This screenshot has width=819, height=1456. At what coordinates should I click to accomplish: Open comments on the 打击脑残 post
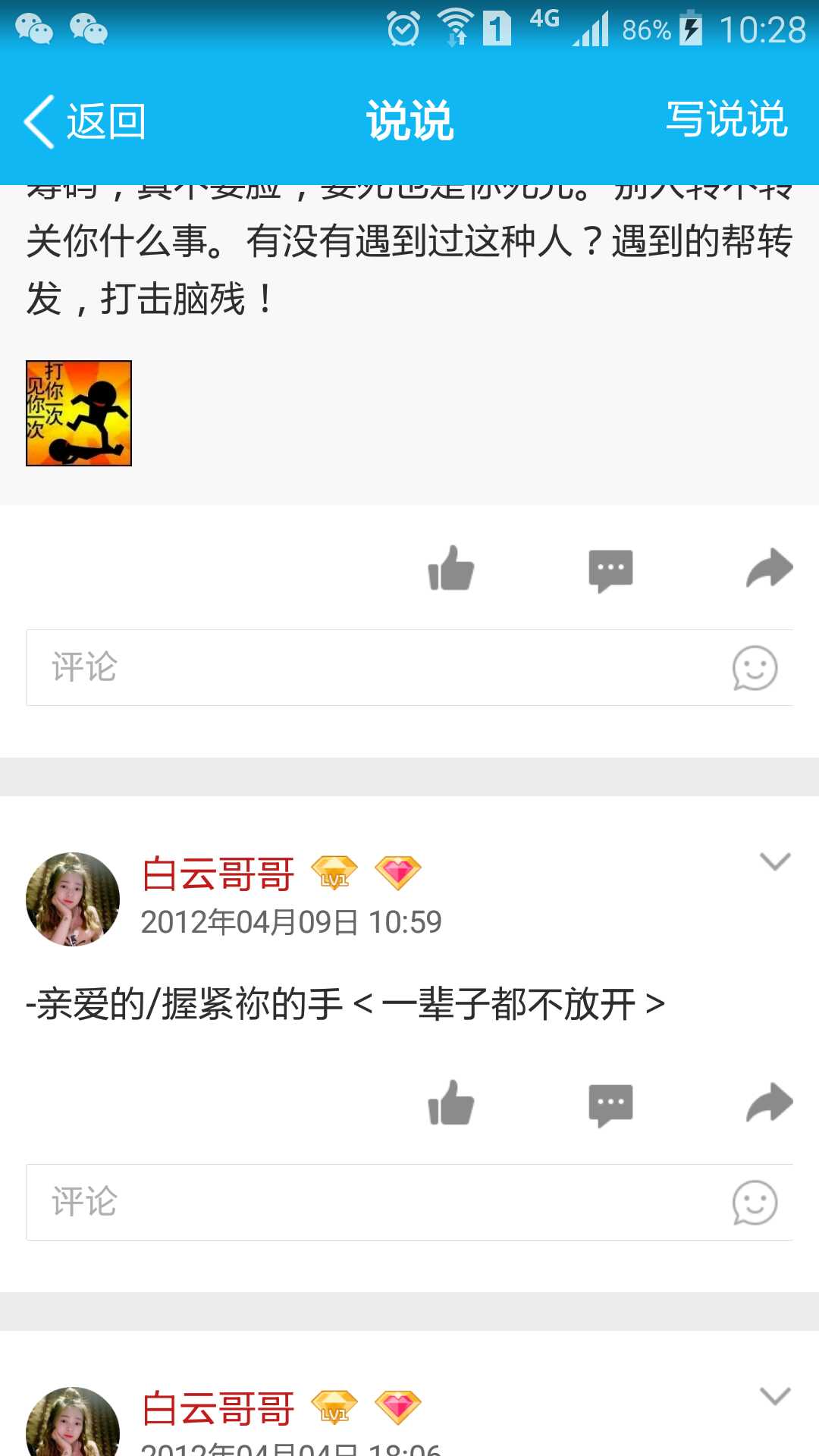coord(610,570)
